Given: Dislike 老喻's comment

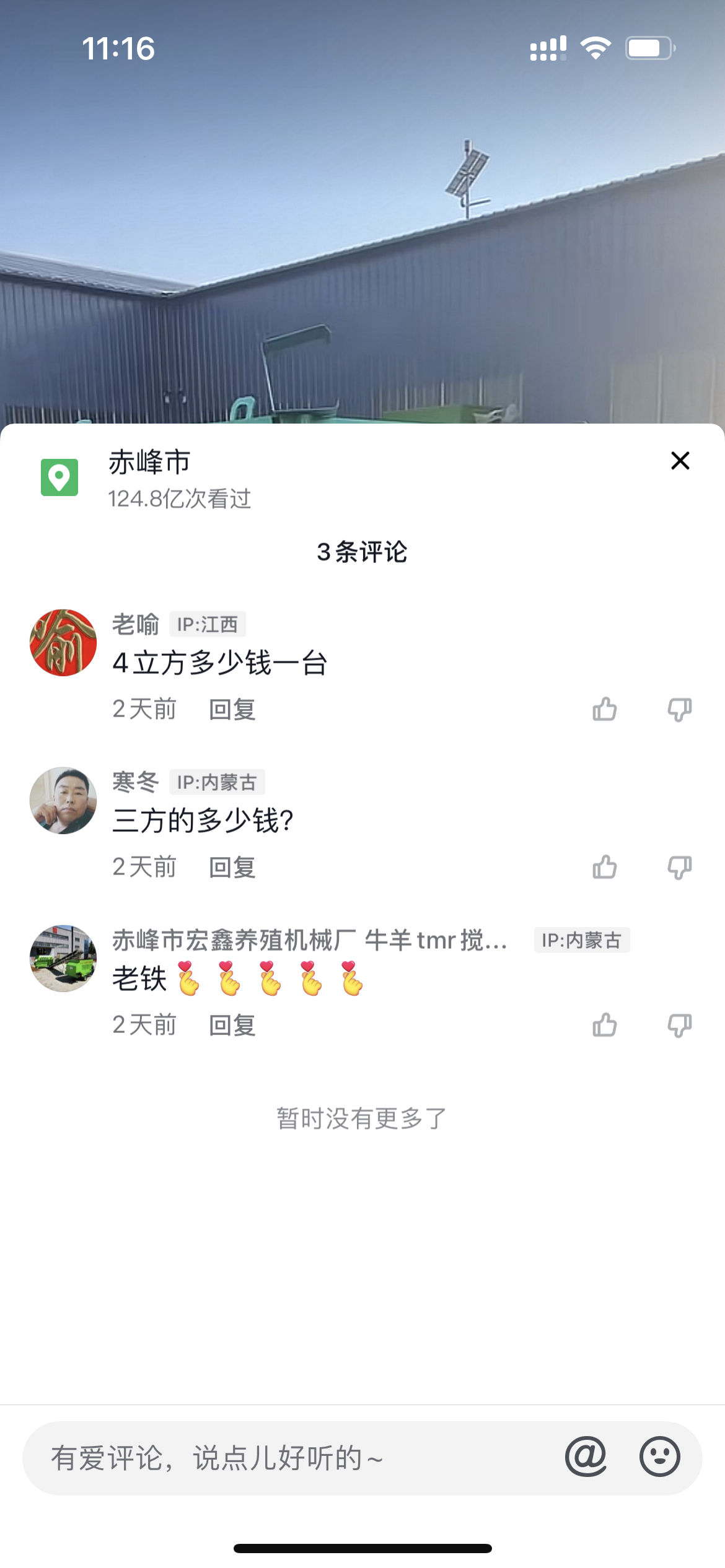Looking at the screenshot, I should click(679, 710).
